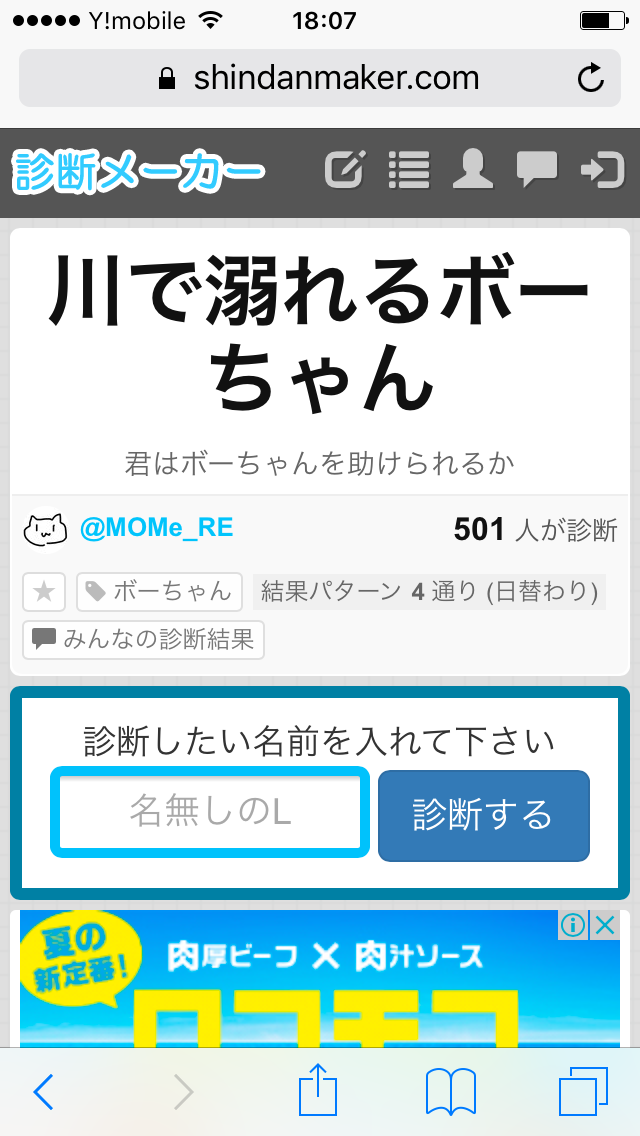Viewport: 640px width, 1136px height.
Task: Open author @MOMe_RE's profile
Action: pos(156,528)
